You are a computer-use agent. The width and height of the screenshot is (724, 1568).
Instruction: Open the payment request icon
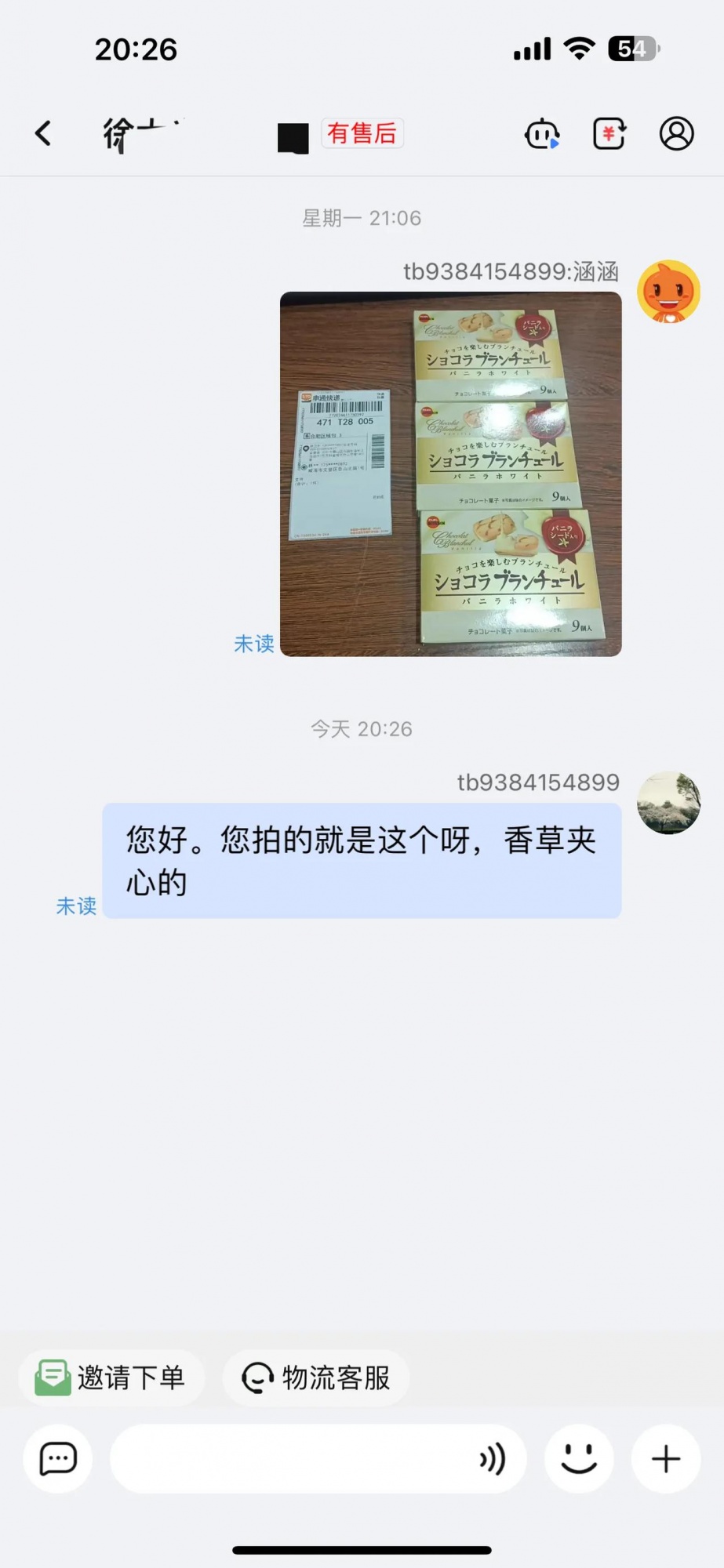coord(609,133)
